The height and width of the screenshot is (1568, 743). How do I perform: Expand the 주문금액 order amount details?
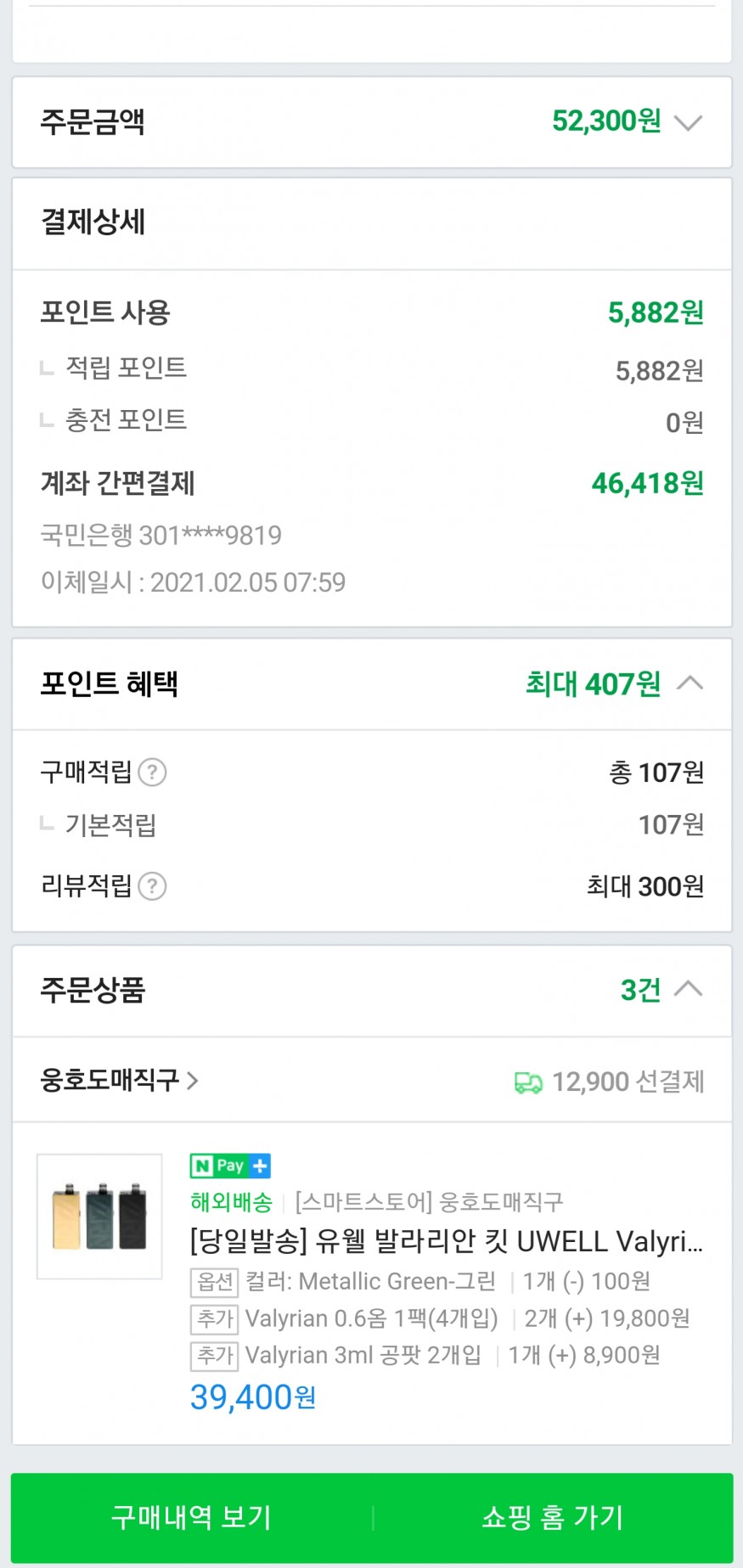point(688,123)
